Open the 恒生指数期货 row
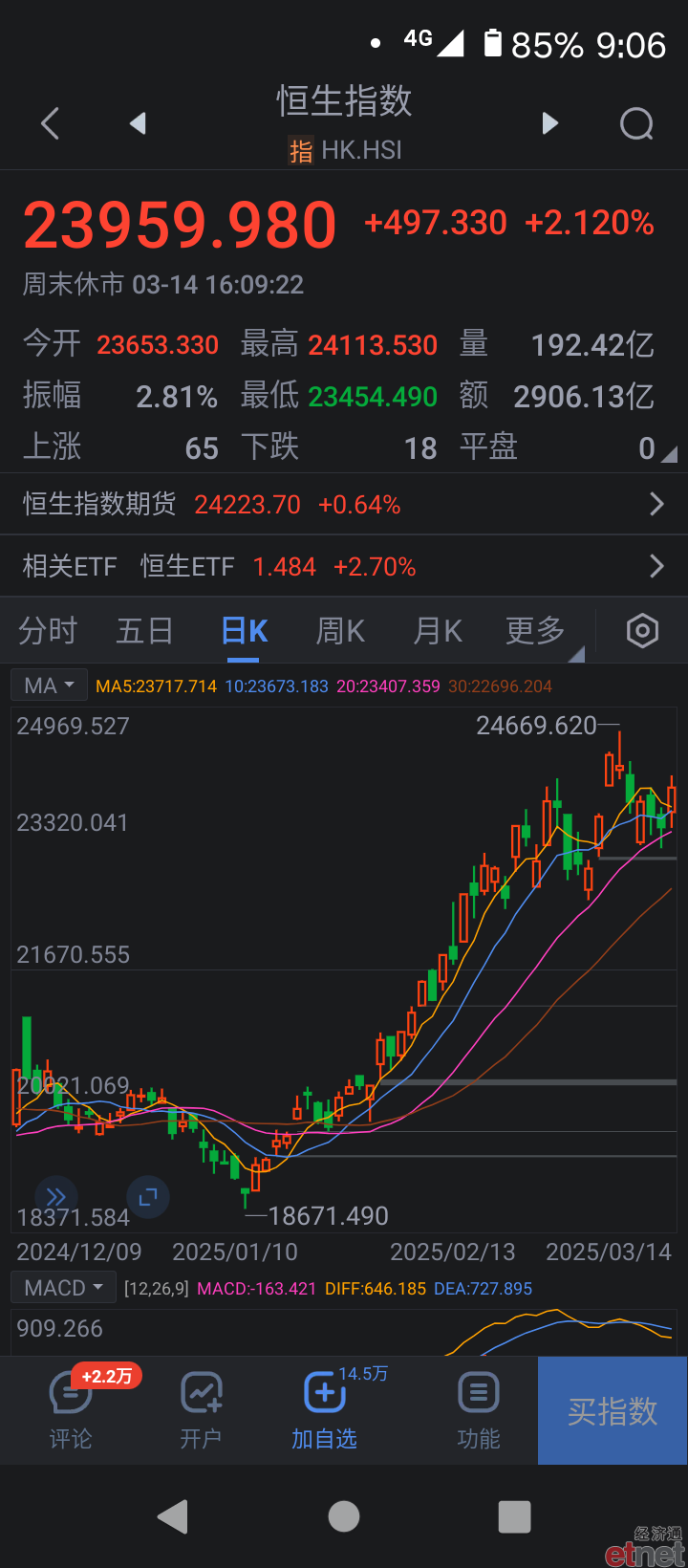This screenshot has height=1568, width=688. coord(344,504)
